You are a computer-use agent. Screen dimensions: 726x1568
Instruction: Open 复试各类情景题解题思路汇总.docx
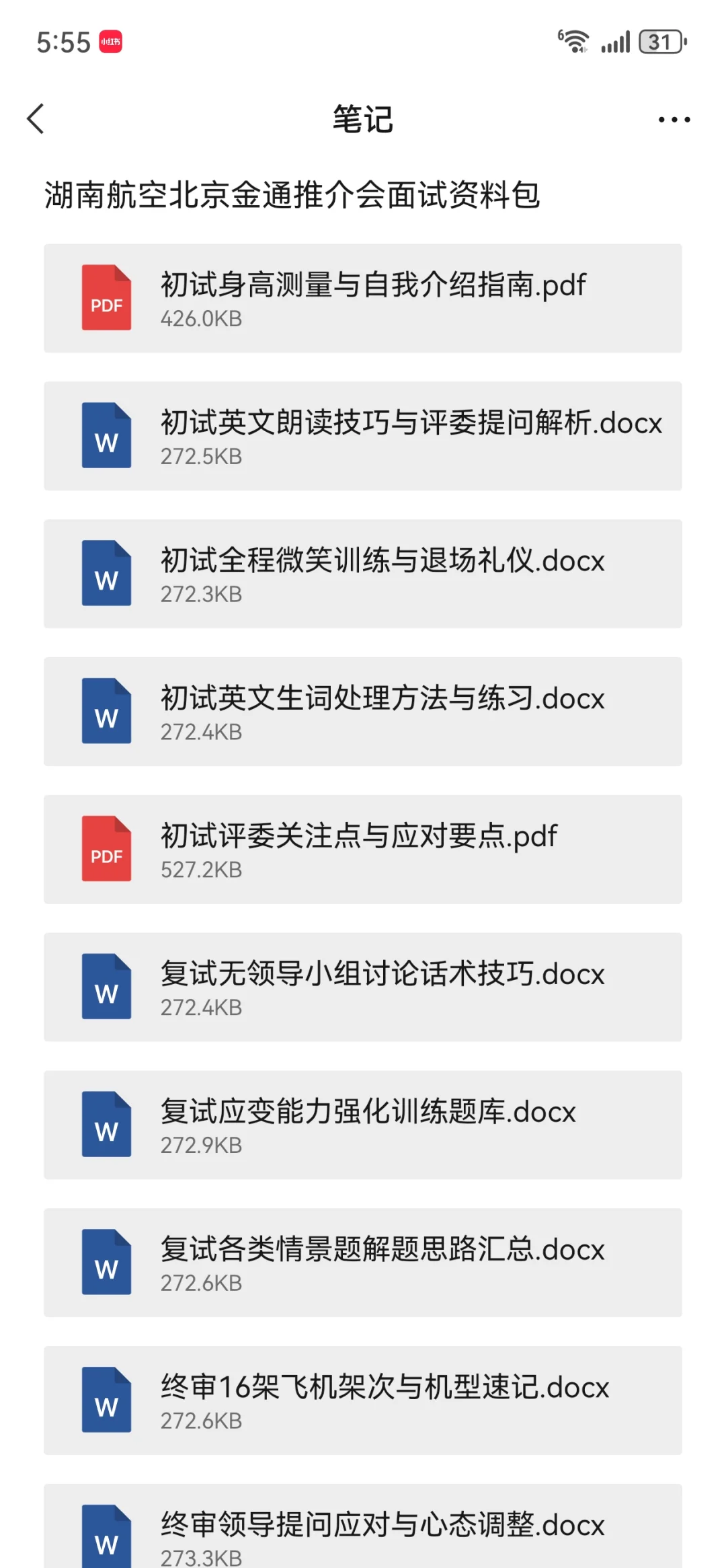click(363, 1263)
